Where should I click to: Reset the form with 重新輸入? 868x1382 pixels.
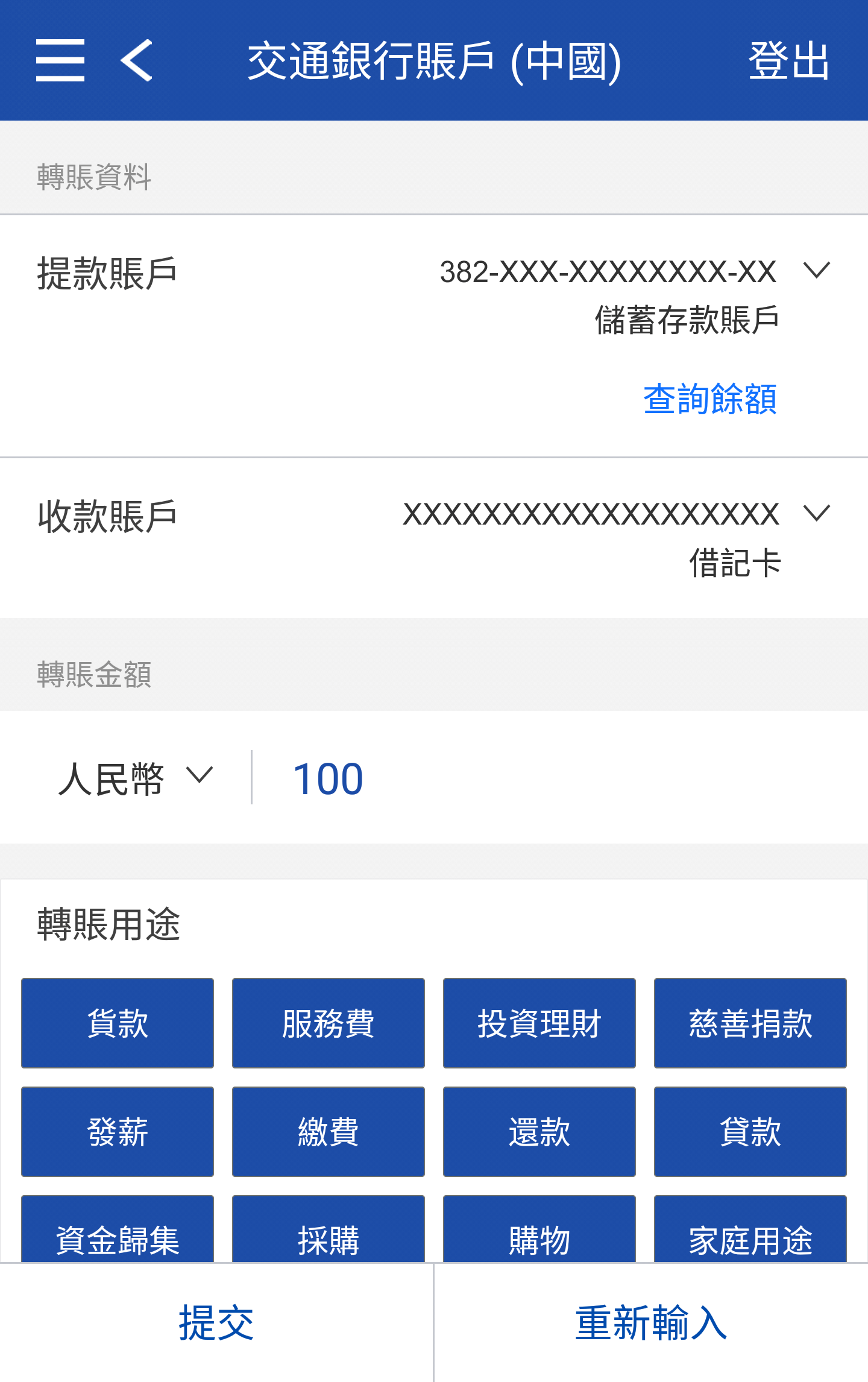click(651, 1324)
